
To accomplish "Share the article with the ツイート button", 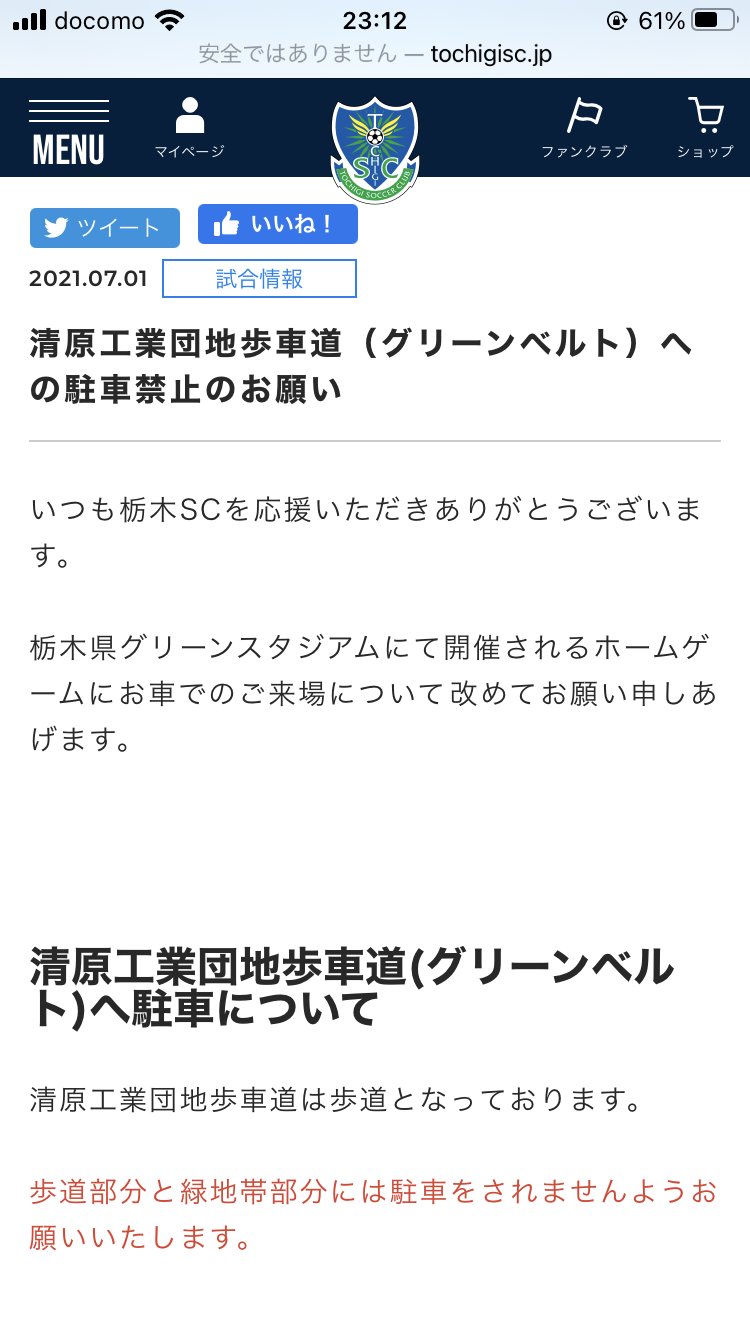I will (x=105, y=228).
